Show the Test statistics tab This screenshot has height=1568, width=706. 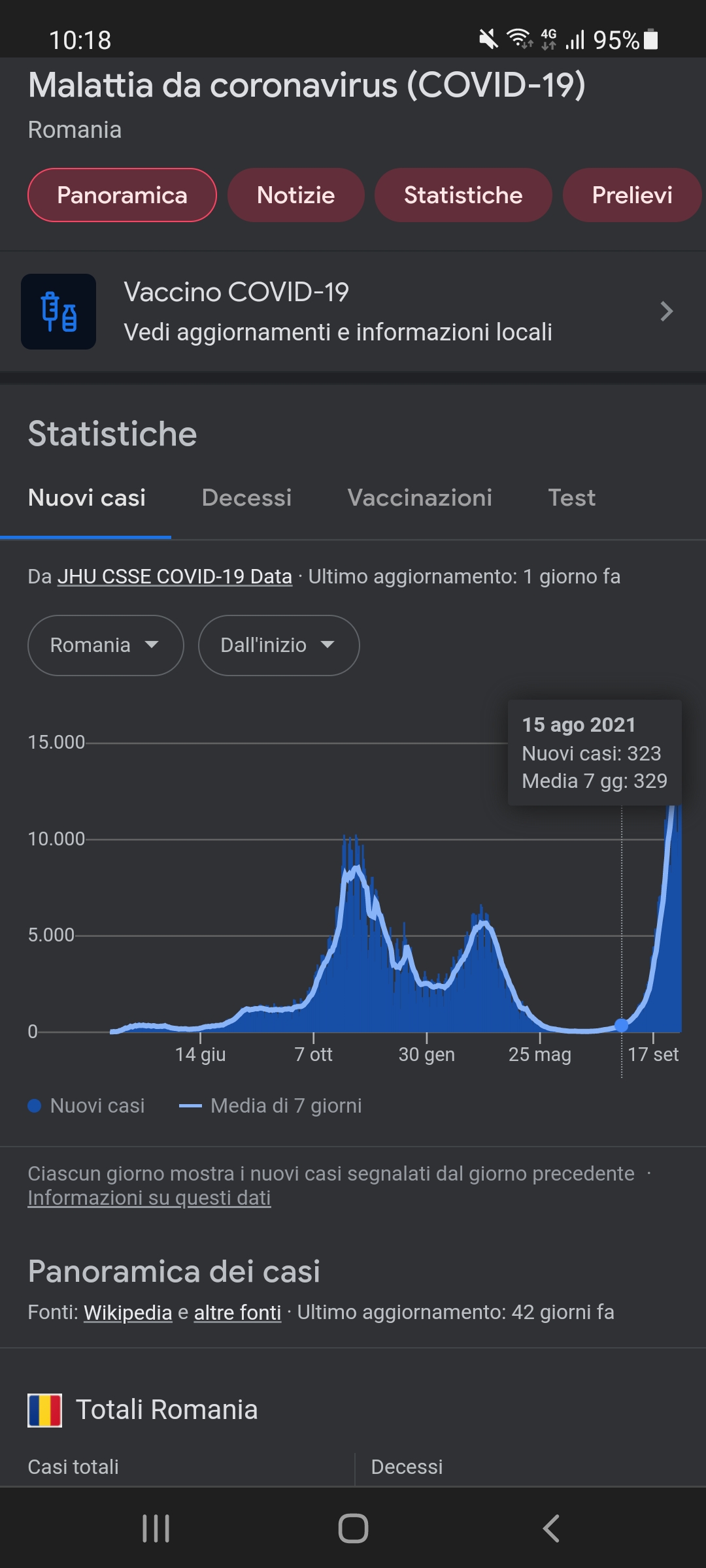tap(571, 498)
